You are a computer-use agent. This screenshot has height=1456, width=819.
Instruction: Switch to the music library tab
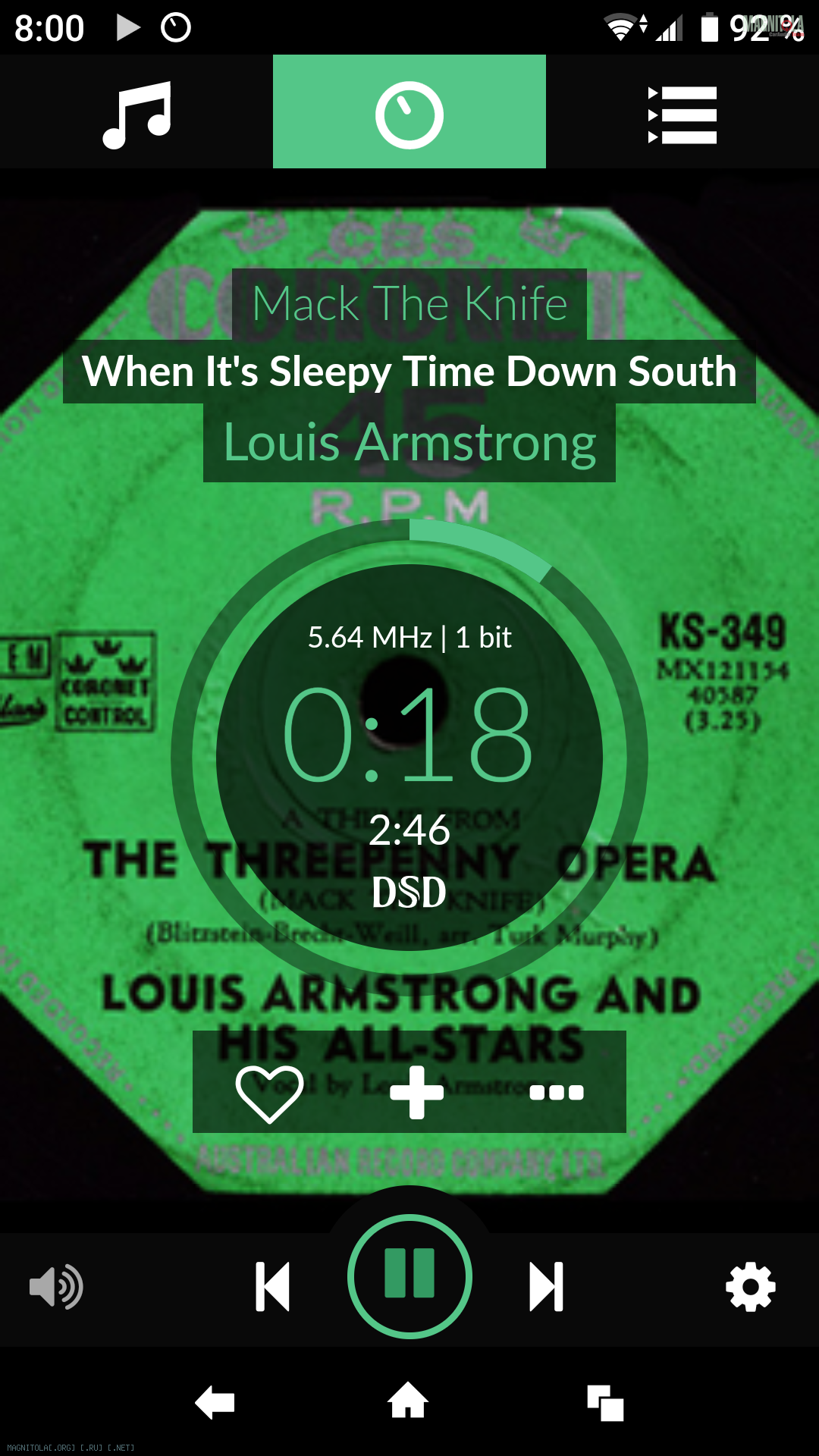[136, 112]
